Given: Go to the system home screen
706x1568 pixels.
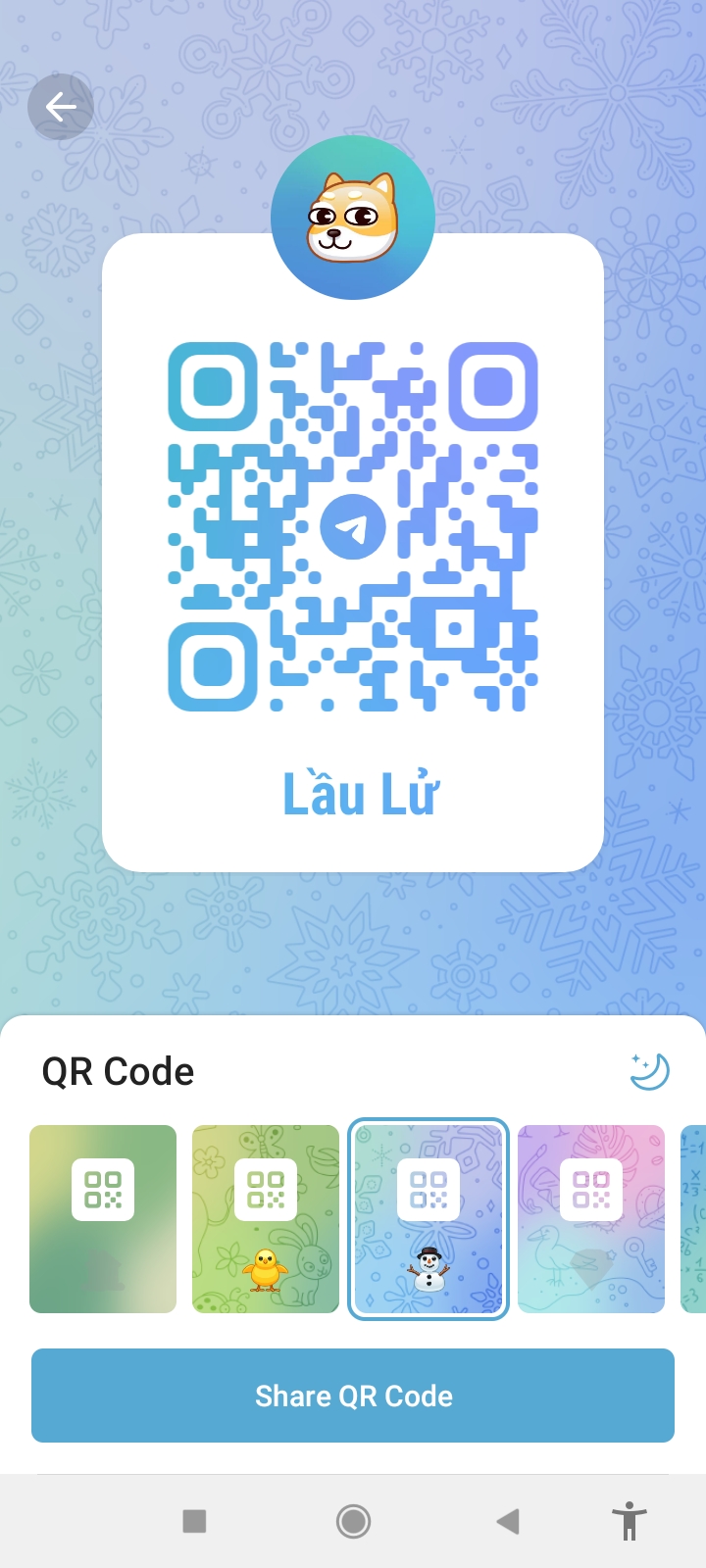Looking at the screenshot, I should pyautogui.click(x=353, y=1521).
